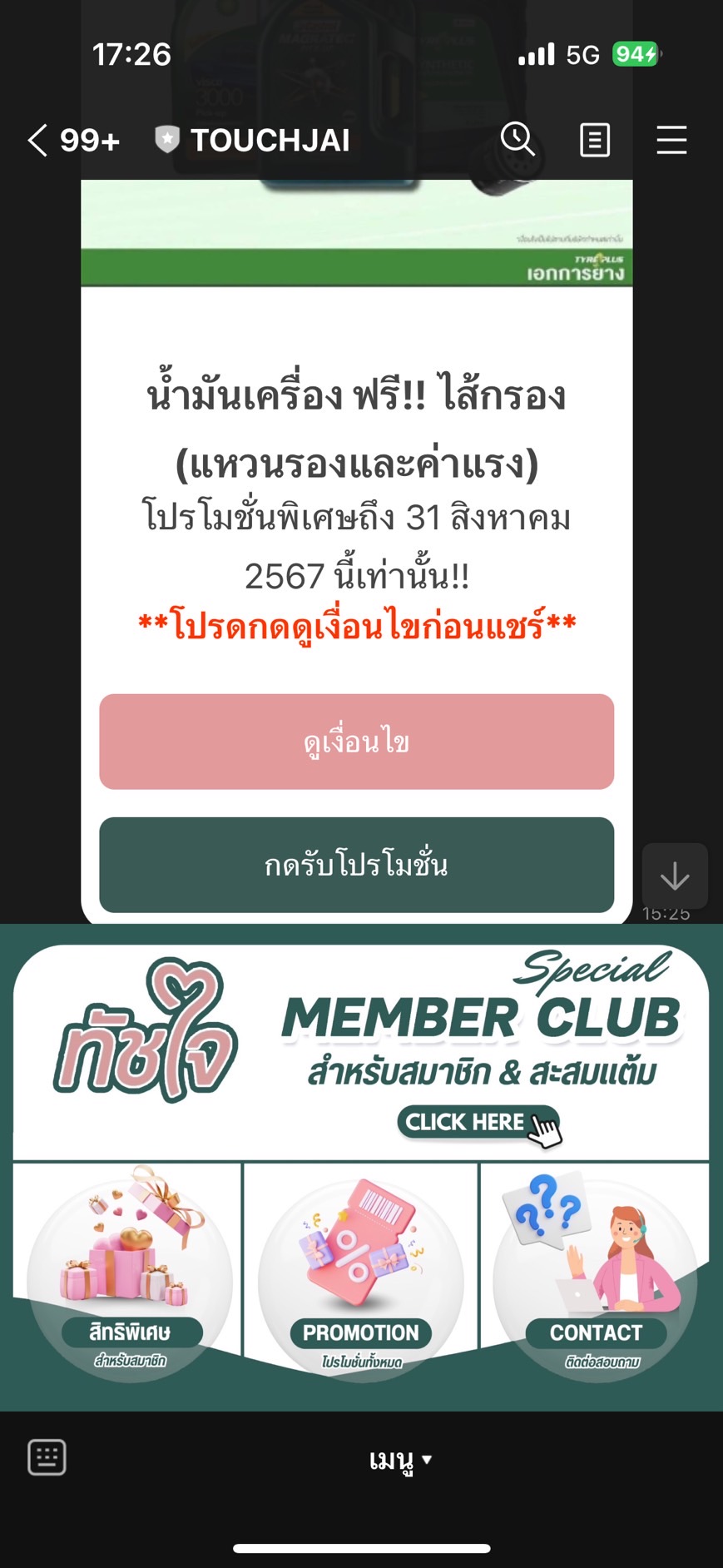This screenshot has height=1568, width=723.
Task: Open the Special Member Club banner
Action: point(361,1053)
